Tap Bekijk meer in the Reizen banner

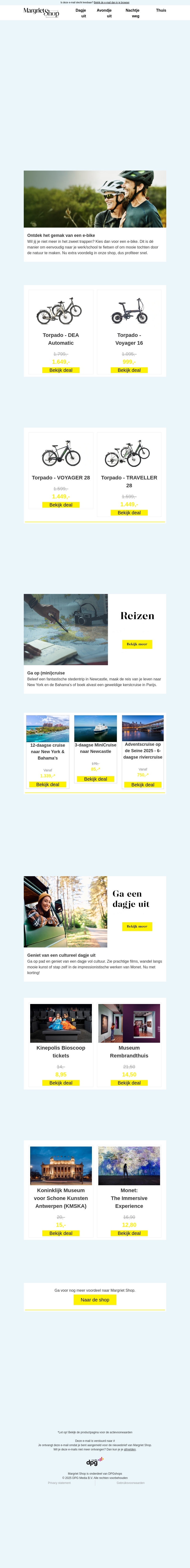pos(137,644)
